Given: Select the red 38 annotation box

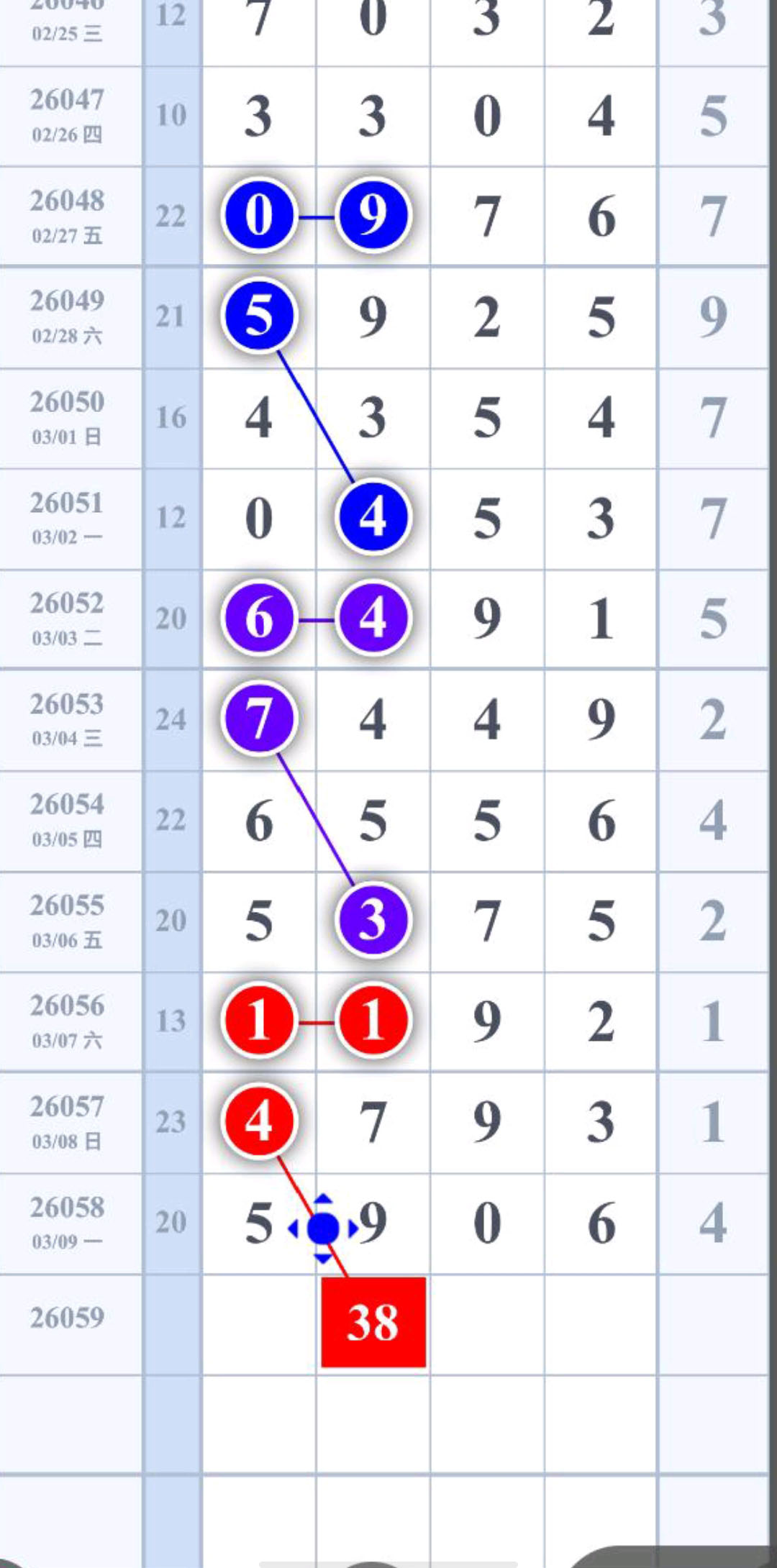Looking at the screenshot, I should pos(373,1322).
